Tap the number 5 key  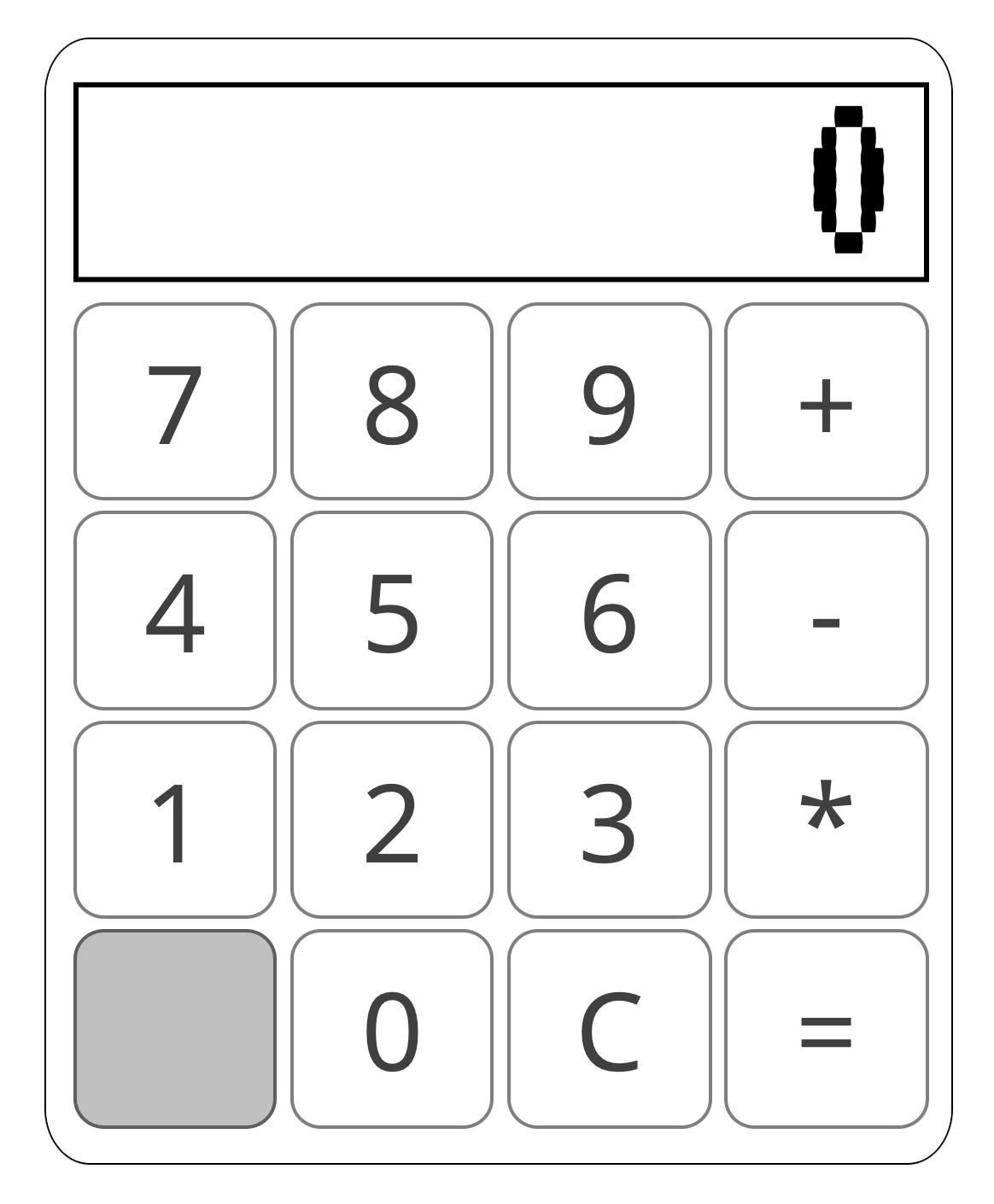click(392, 611)
